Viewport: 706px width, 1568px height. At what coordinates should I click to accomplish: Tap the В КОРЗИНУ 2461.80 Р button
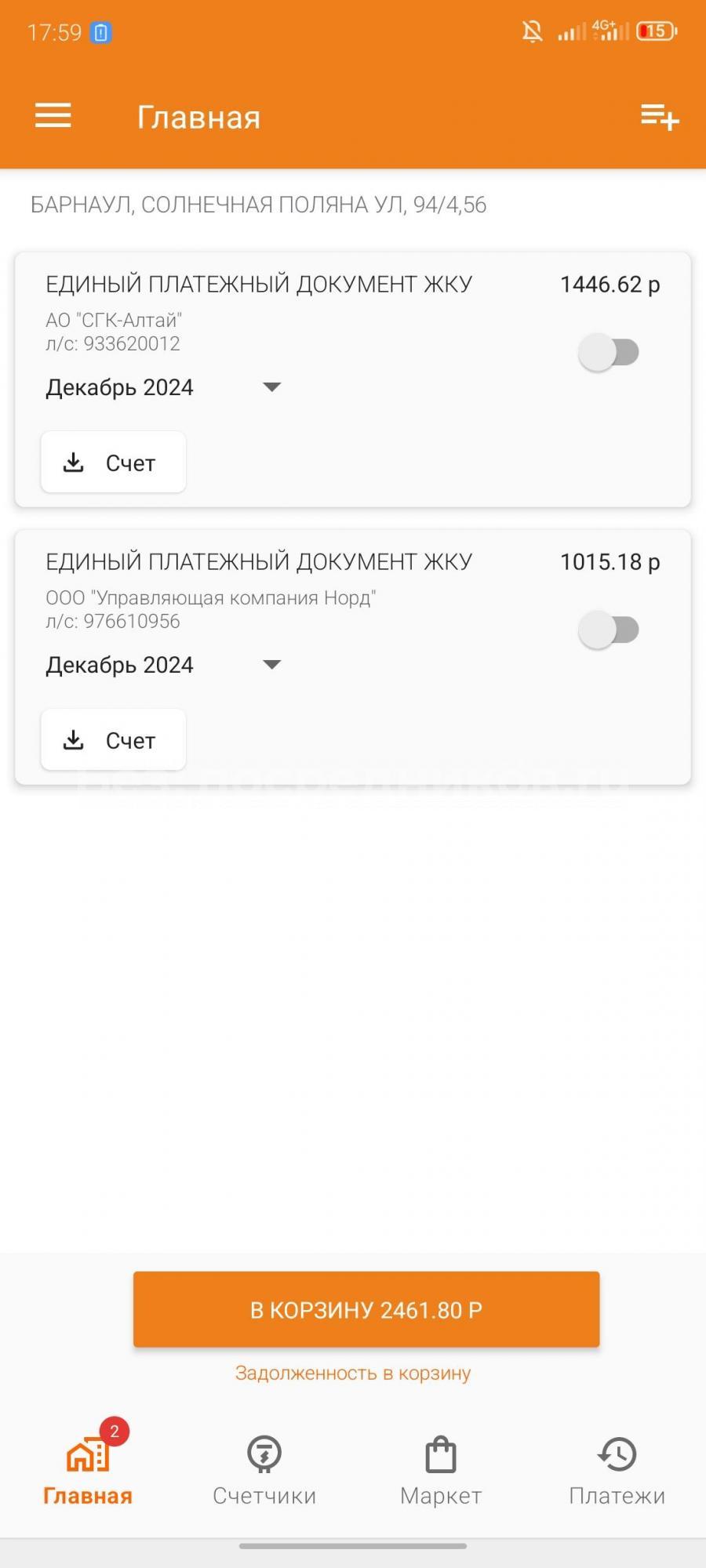[x=366, y=1310]
